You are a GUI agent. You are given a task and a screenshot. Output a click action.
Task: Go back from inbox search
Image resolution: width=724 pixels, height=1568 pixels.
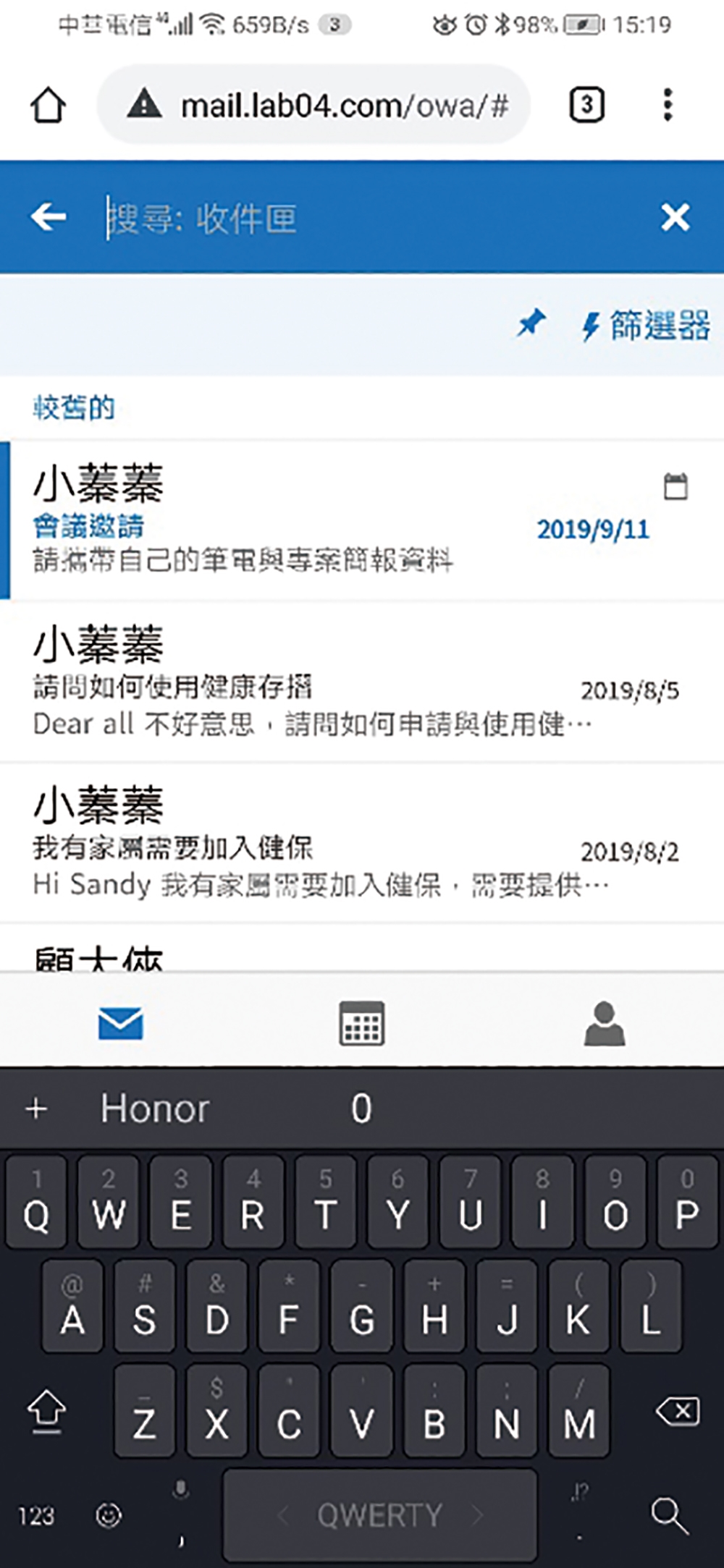point(49,216)
